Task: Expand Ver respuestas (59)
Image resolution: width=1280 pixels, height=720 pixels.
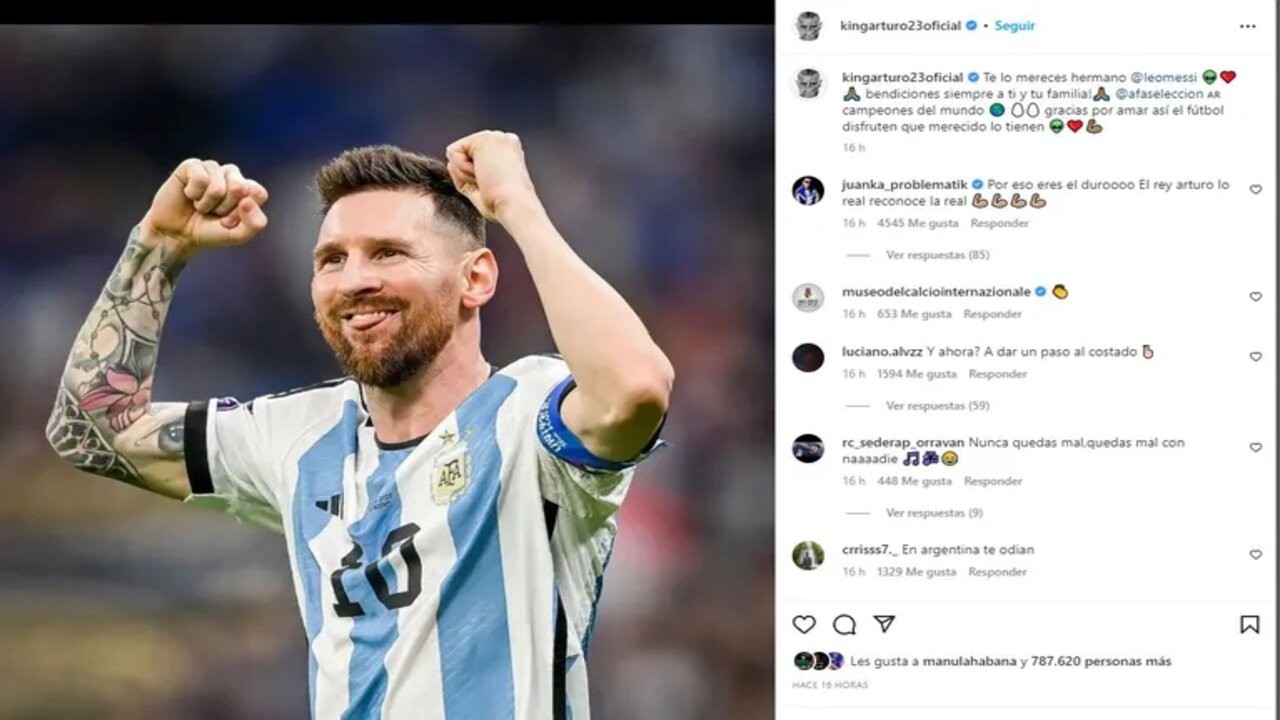Action: point(937,406)
